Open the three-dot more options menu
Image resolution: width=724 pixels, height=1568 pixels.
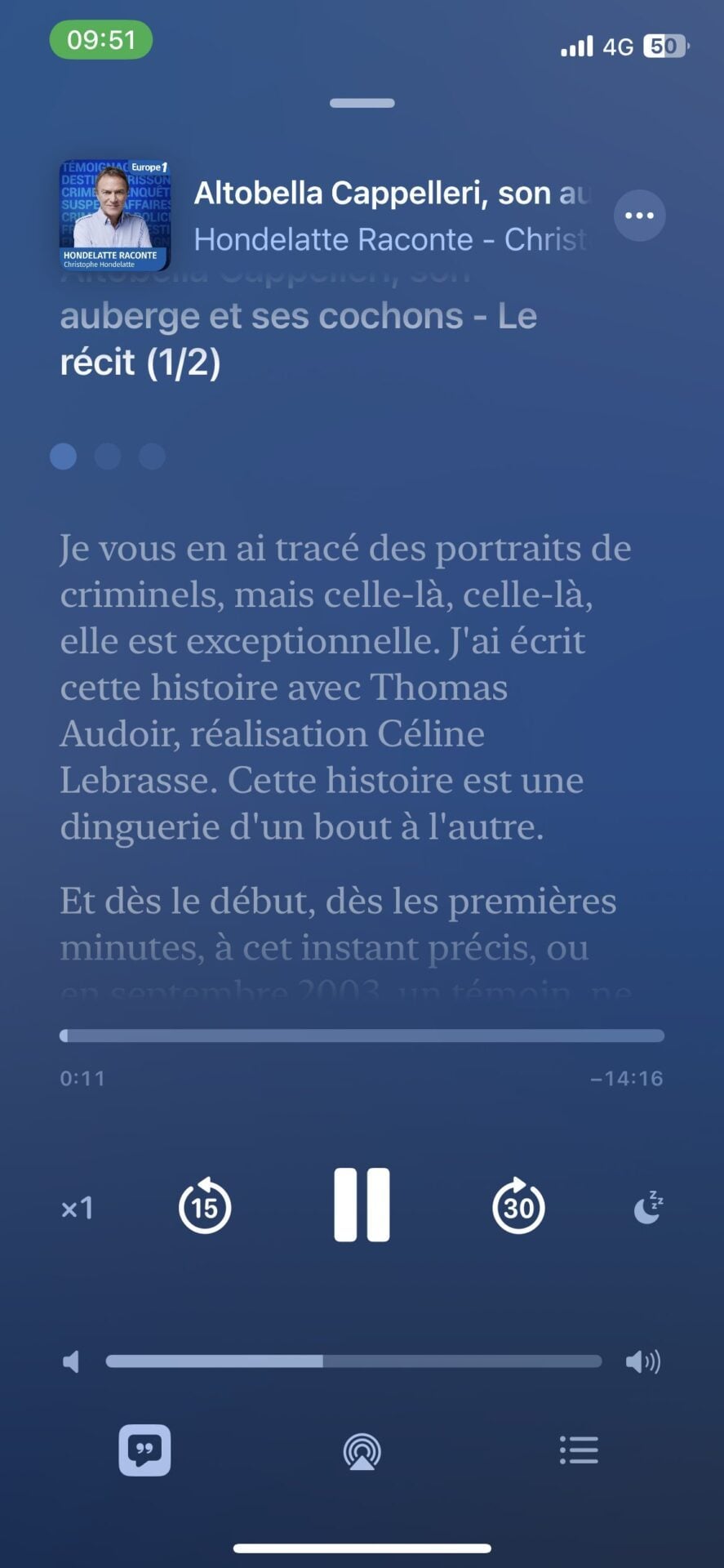[x=639, y=216]
